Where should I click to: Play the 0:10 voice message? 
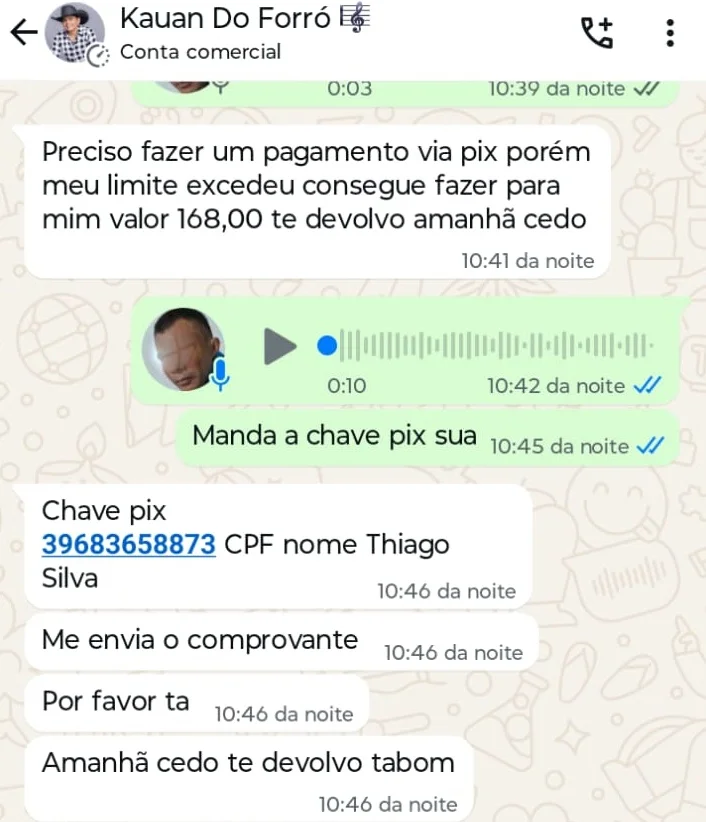pyautogui.click(x=279, y=347)
